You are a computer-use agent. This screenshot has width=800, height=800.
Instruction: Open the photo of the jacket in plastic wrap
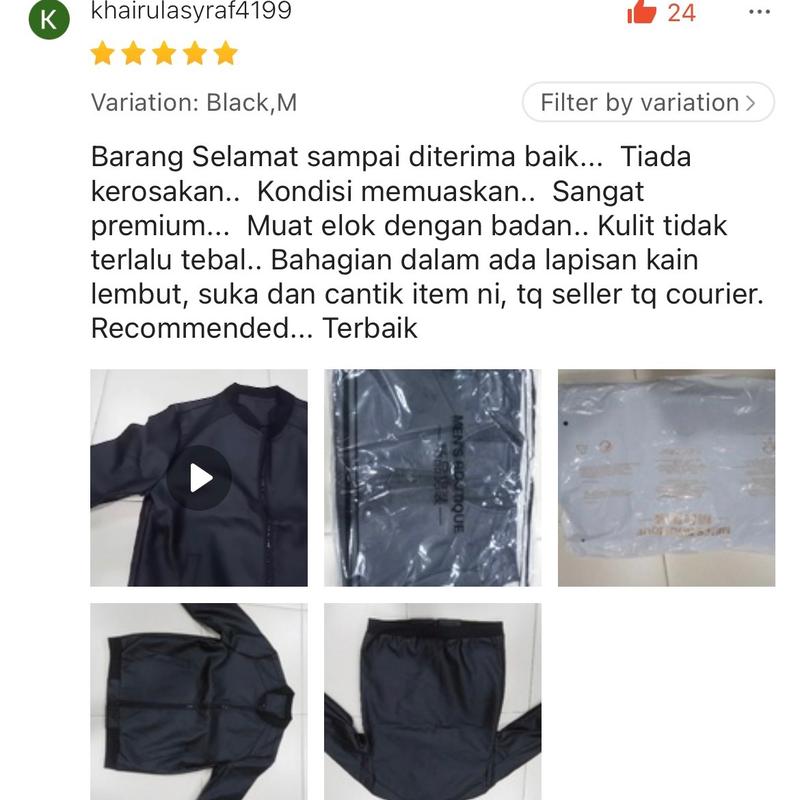[x=432, y=478]
